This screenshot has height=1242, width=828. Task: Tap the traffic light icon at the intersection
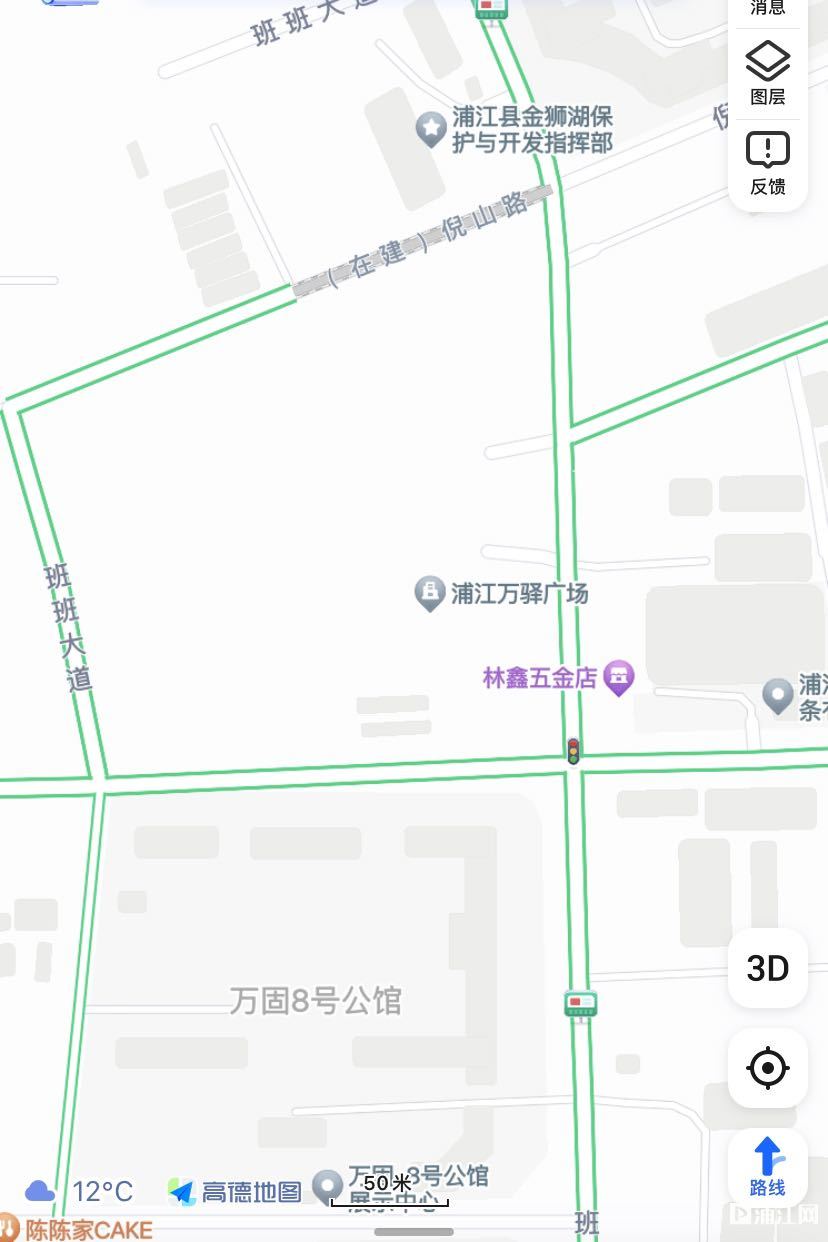point(573,751)
